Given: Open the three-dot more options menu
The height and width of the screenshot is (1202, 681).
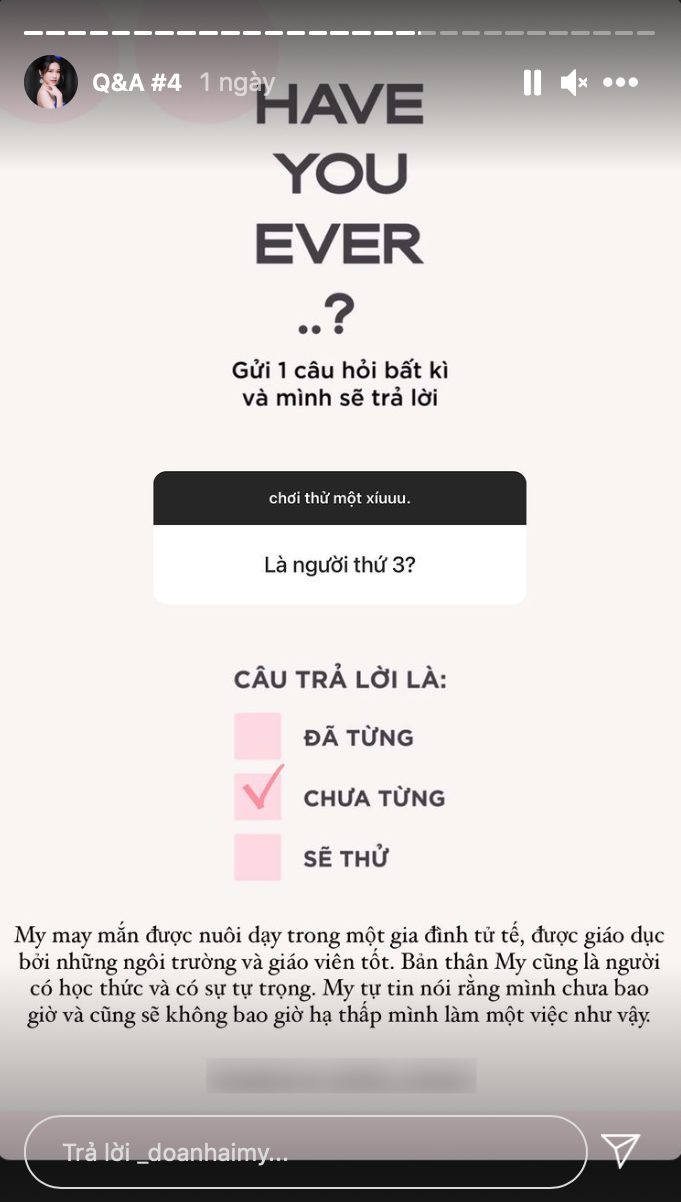Looking at the screenshot, I should pos(620,82).
